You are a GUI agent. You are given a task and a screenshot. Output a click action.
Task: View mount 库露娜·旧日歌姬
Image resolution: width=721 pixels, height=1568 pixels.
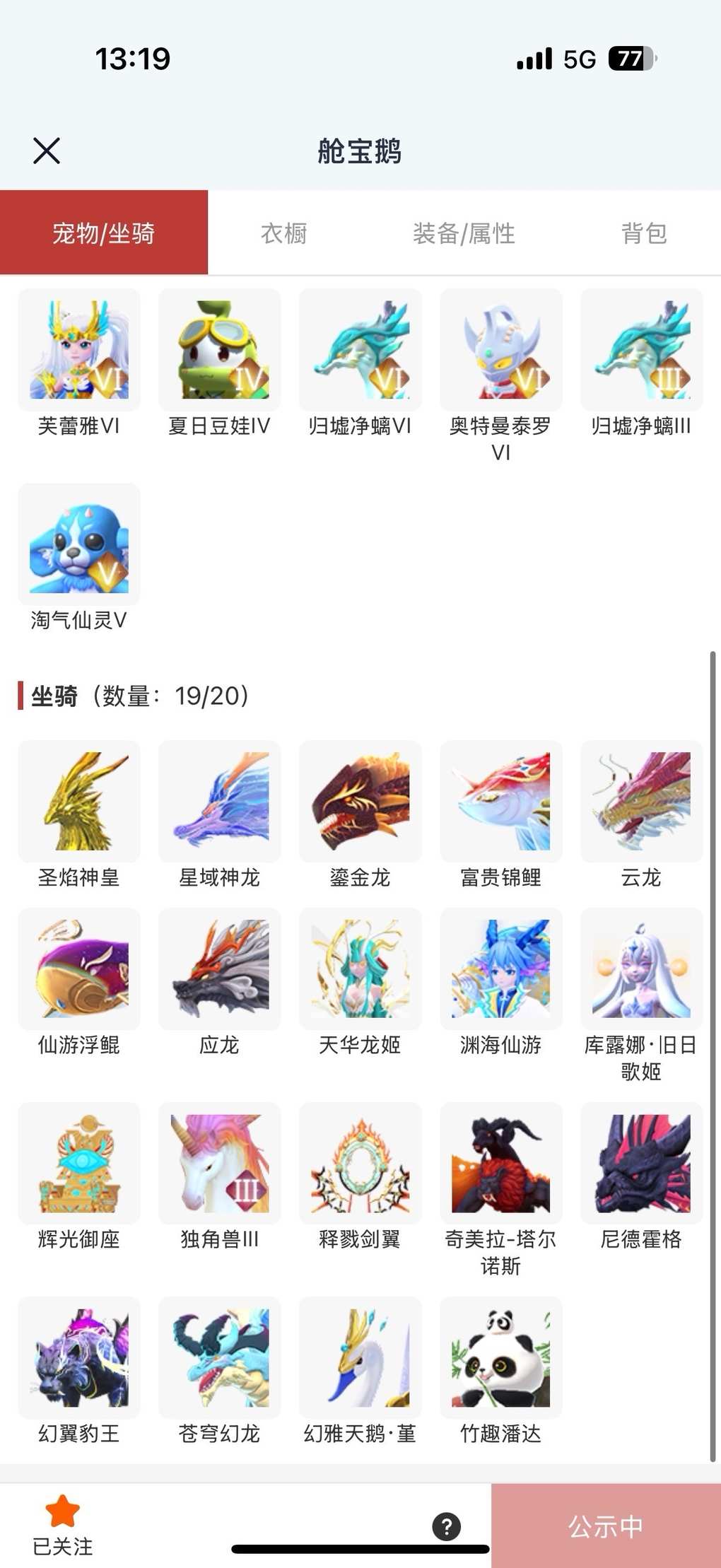tap(642, 969)
